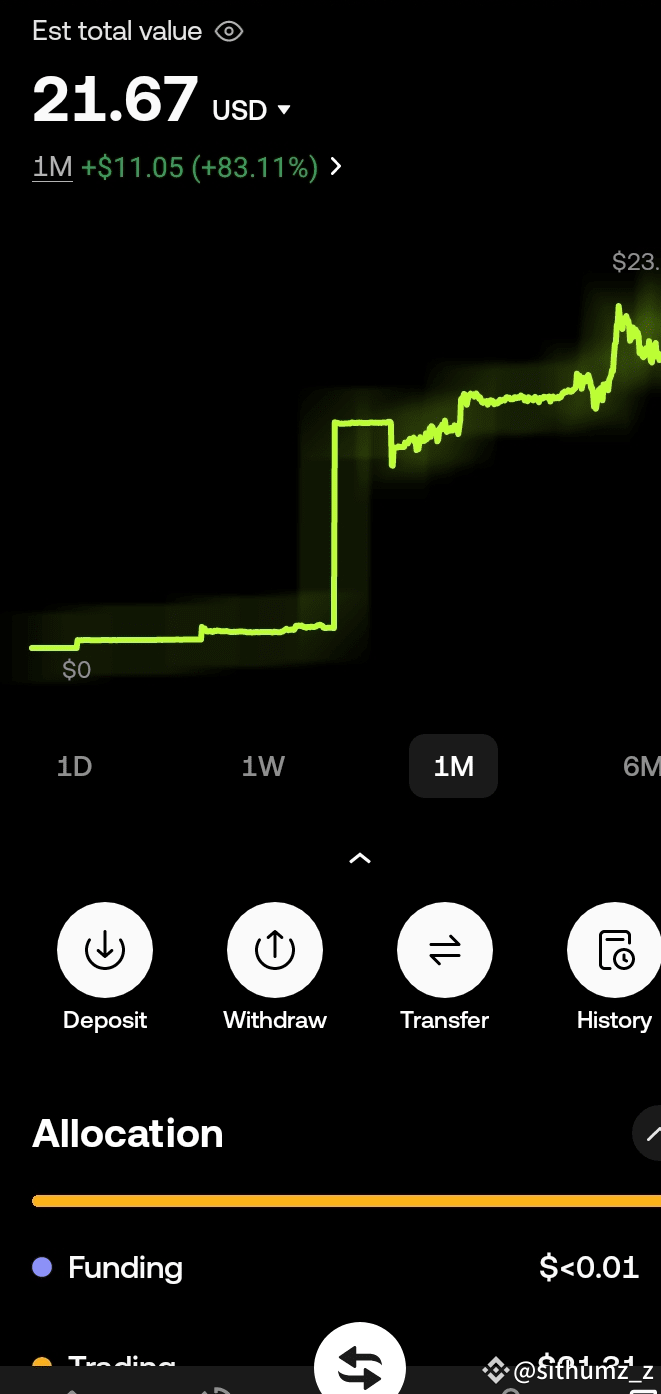Collapse the chart with the up chevron
The width and height of the screenshot is (661, 1394).
click(360, 858)
